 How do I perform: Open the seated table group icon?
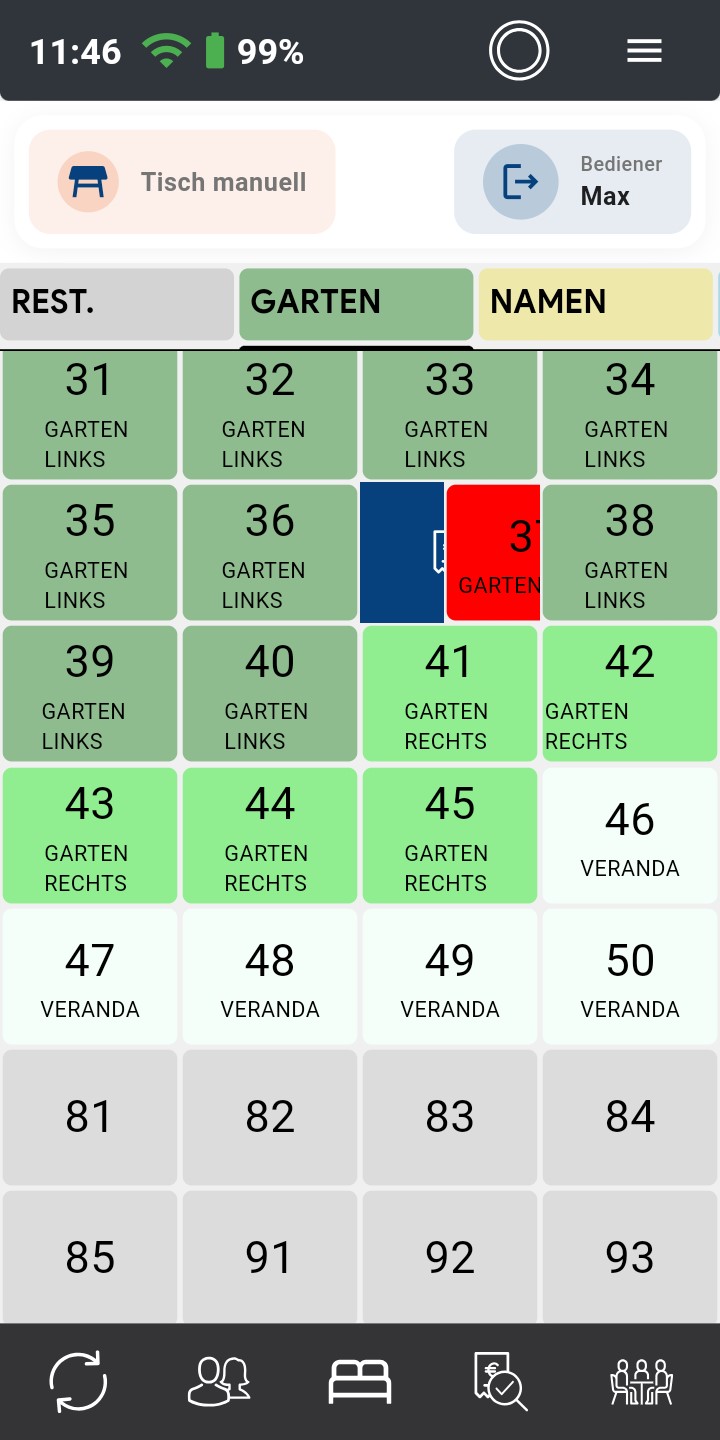(x=641, y=1382)
